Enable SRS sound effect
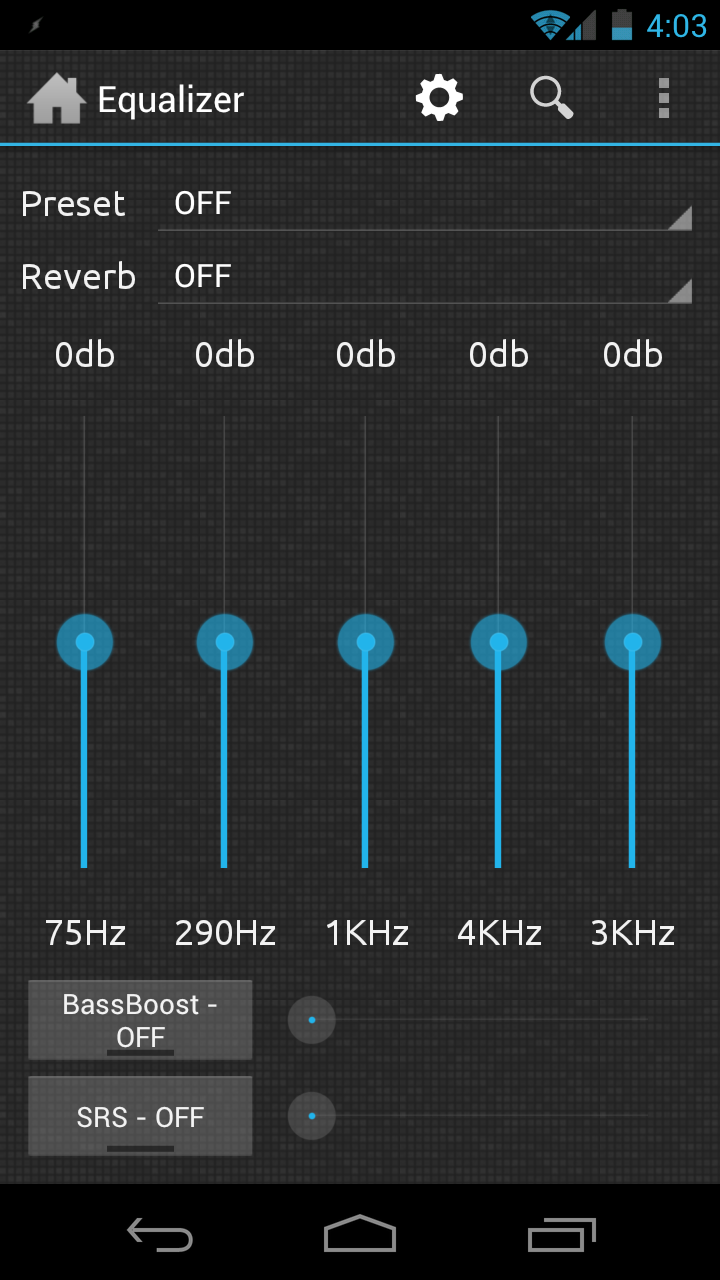The width and height of the screenshot is (720, 1280). [x=139, y=1116]
